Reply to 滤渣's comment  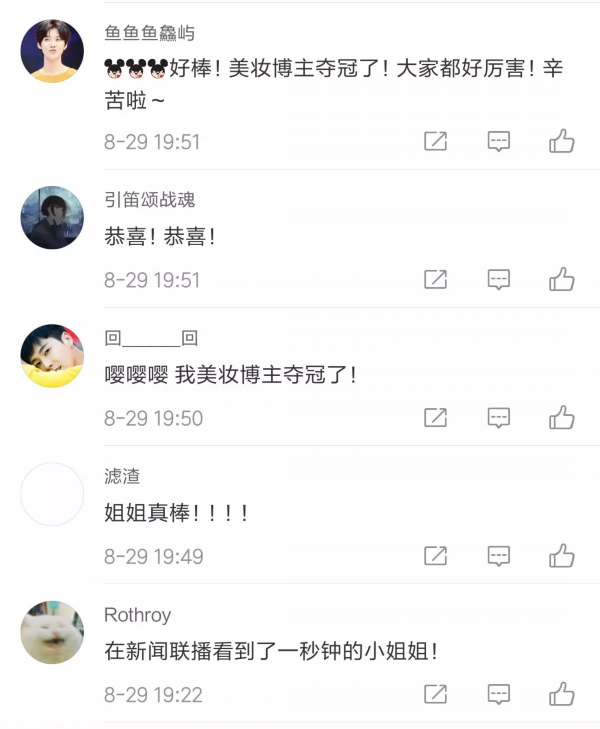point(499,555)
